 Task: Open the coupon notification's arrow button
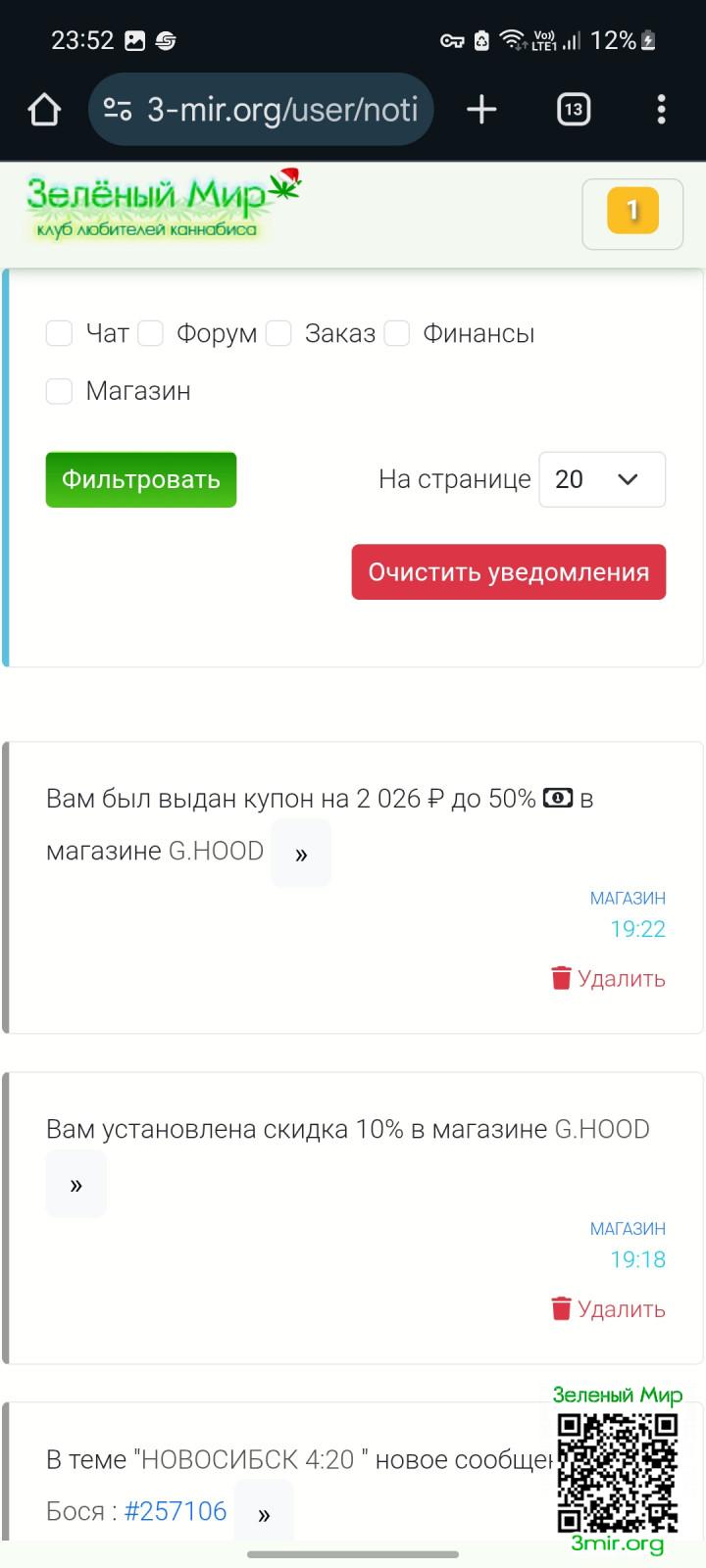pyautogui.click(x=301, y=854)
